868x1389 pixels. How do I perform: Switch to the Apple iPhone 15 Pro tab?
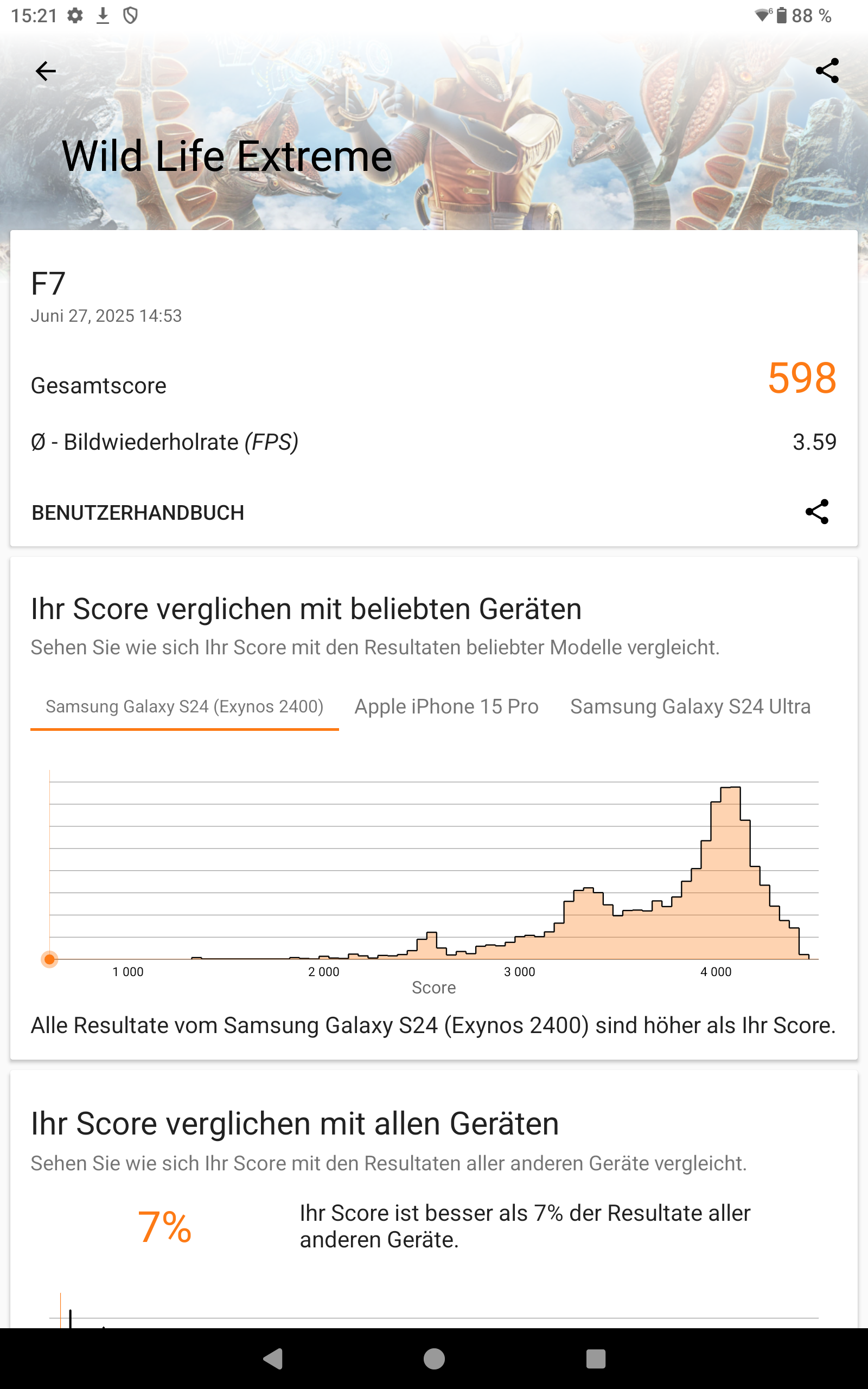(x=446, y=706)
